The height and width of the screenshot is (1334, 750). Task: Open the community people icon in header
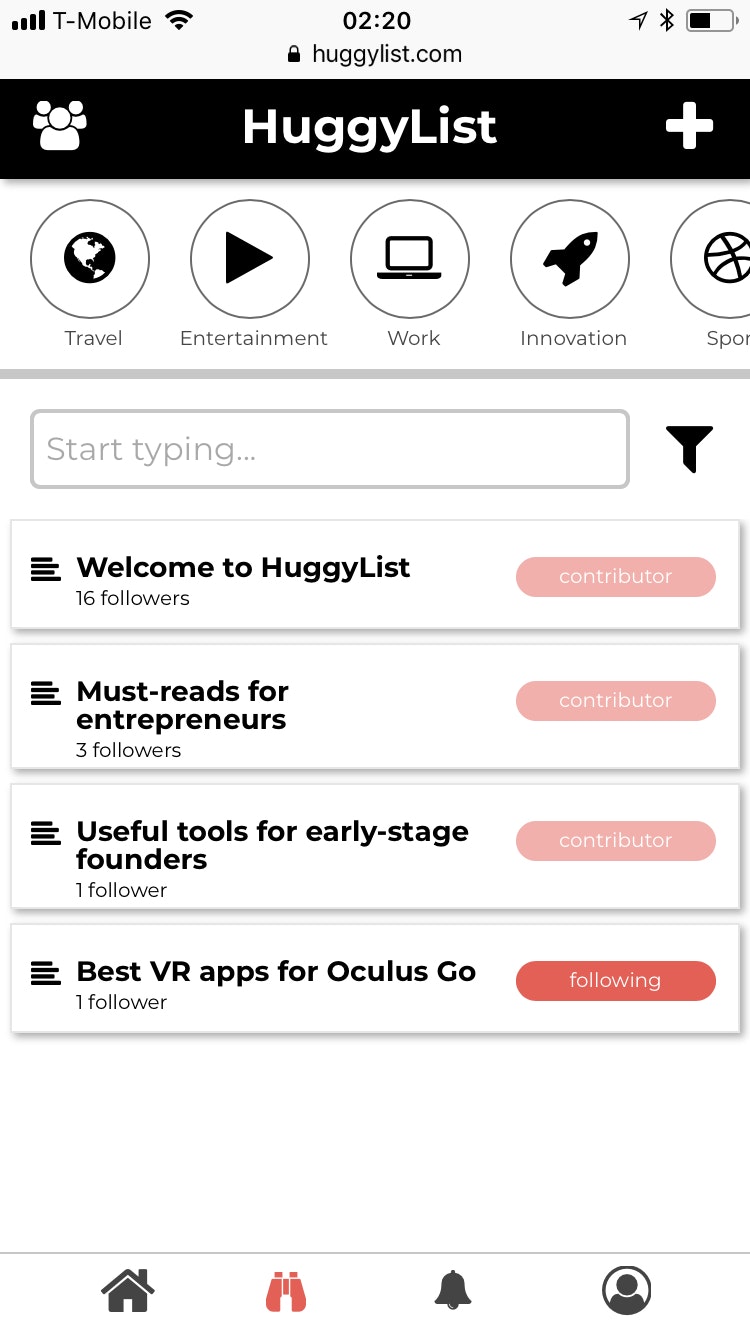click(x=58, y=125)
